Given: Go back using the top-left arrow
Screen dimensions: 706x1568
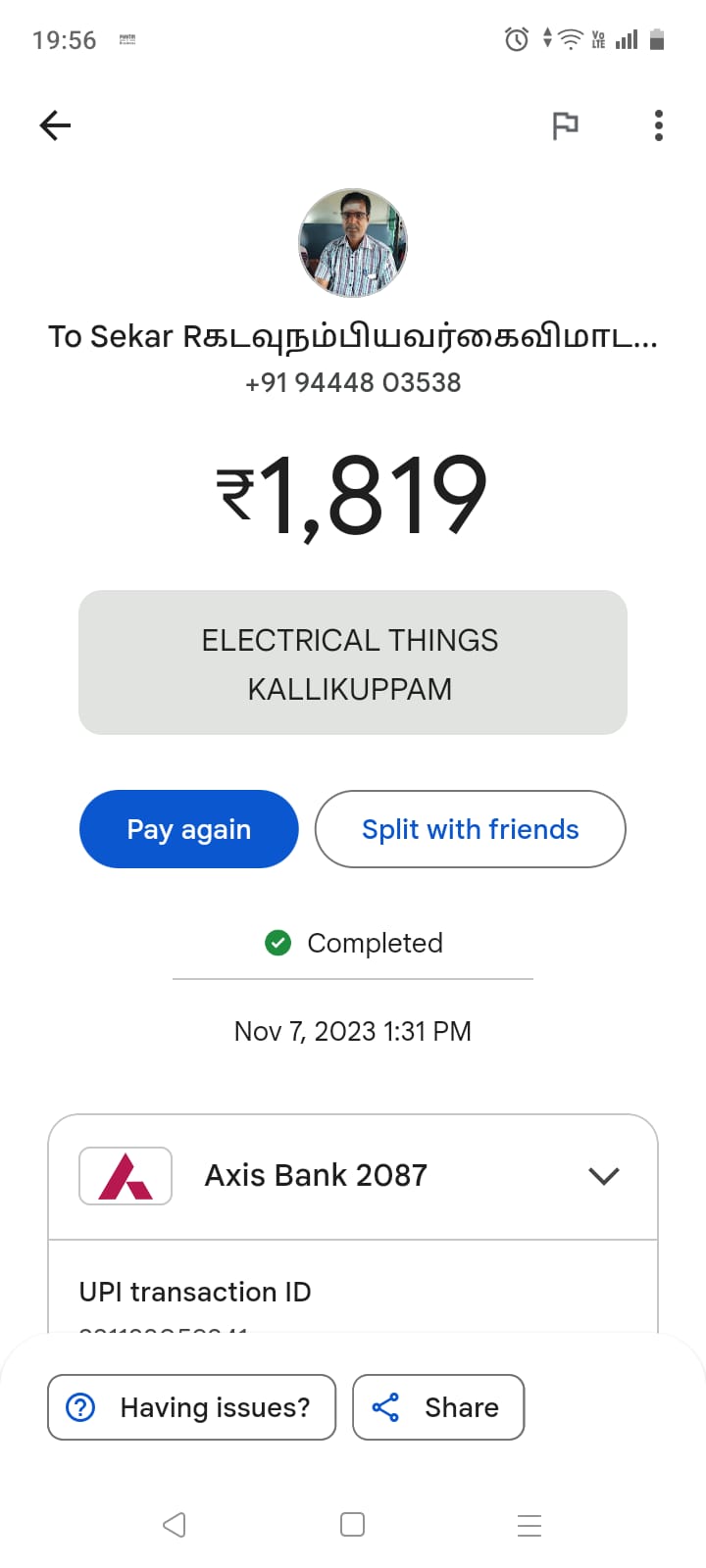Looking at the screenshot, I should click(x=55, y=125).
